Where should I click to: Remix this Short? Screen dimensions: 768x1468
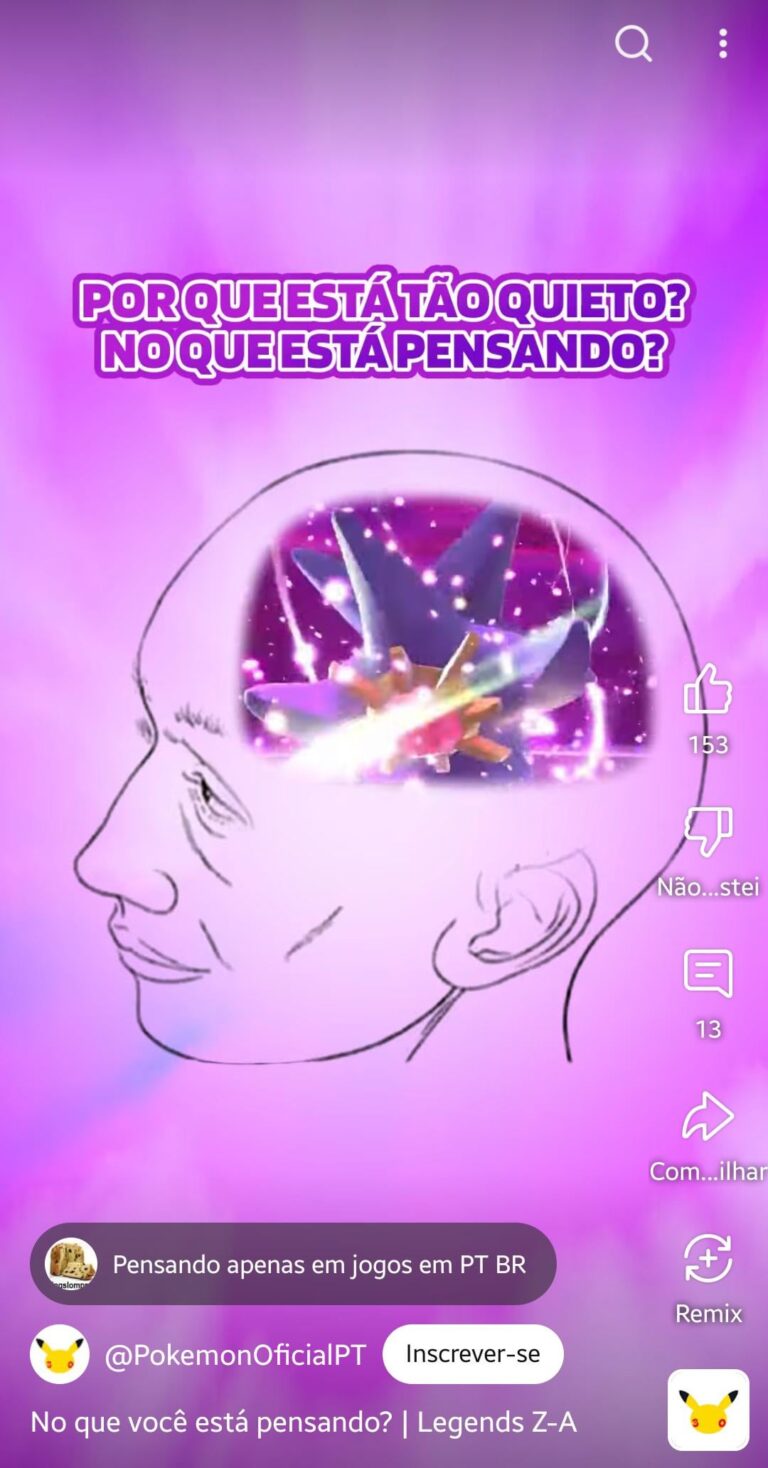(708, 1259)
